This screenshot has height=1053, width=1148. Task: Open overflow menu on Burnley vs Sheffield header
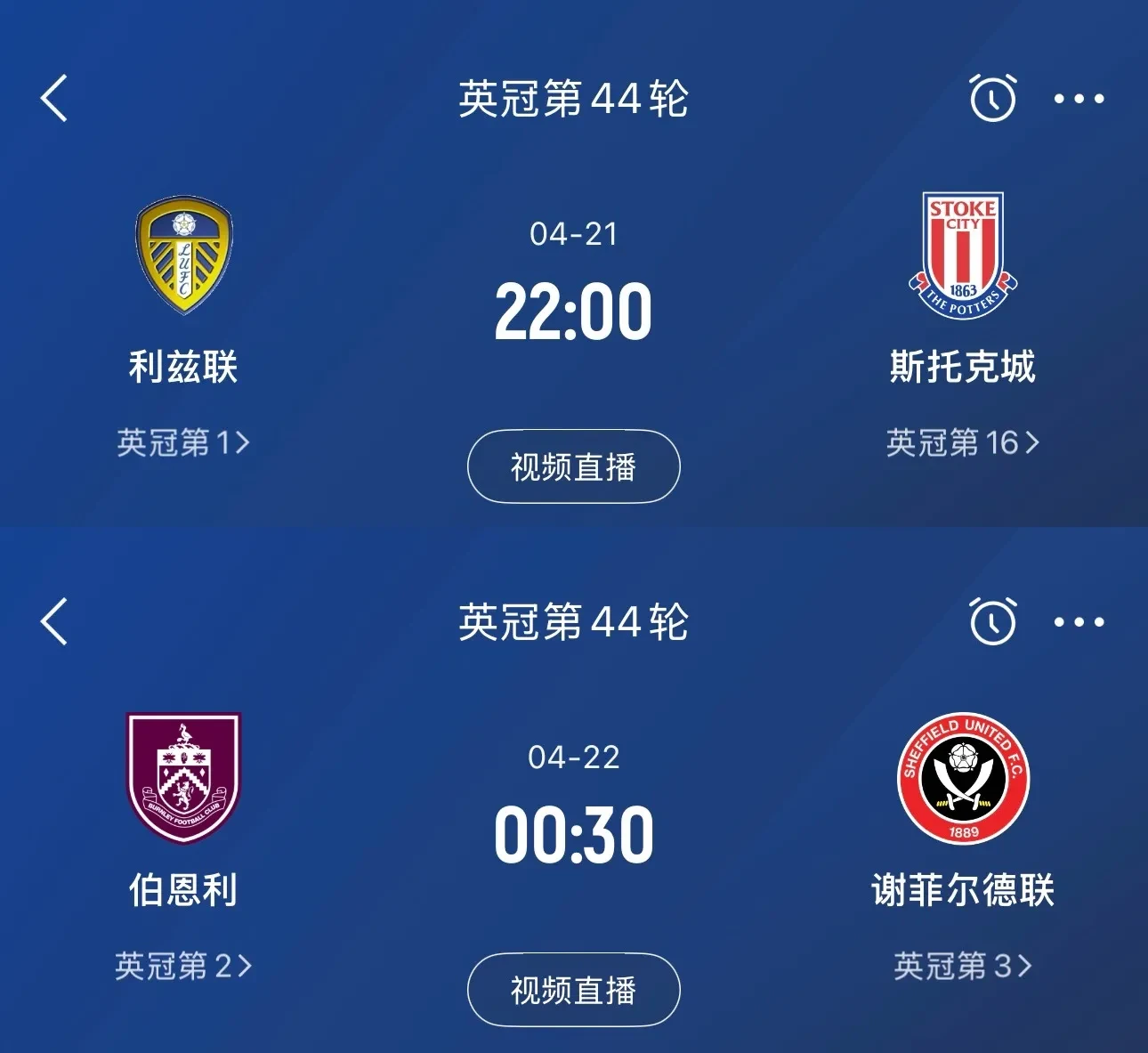(x=1079, y=622)
